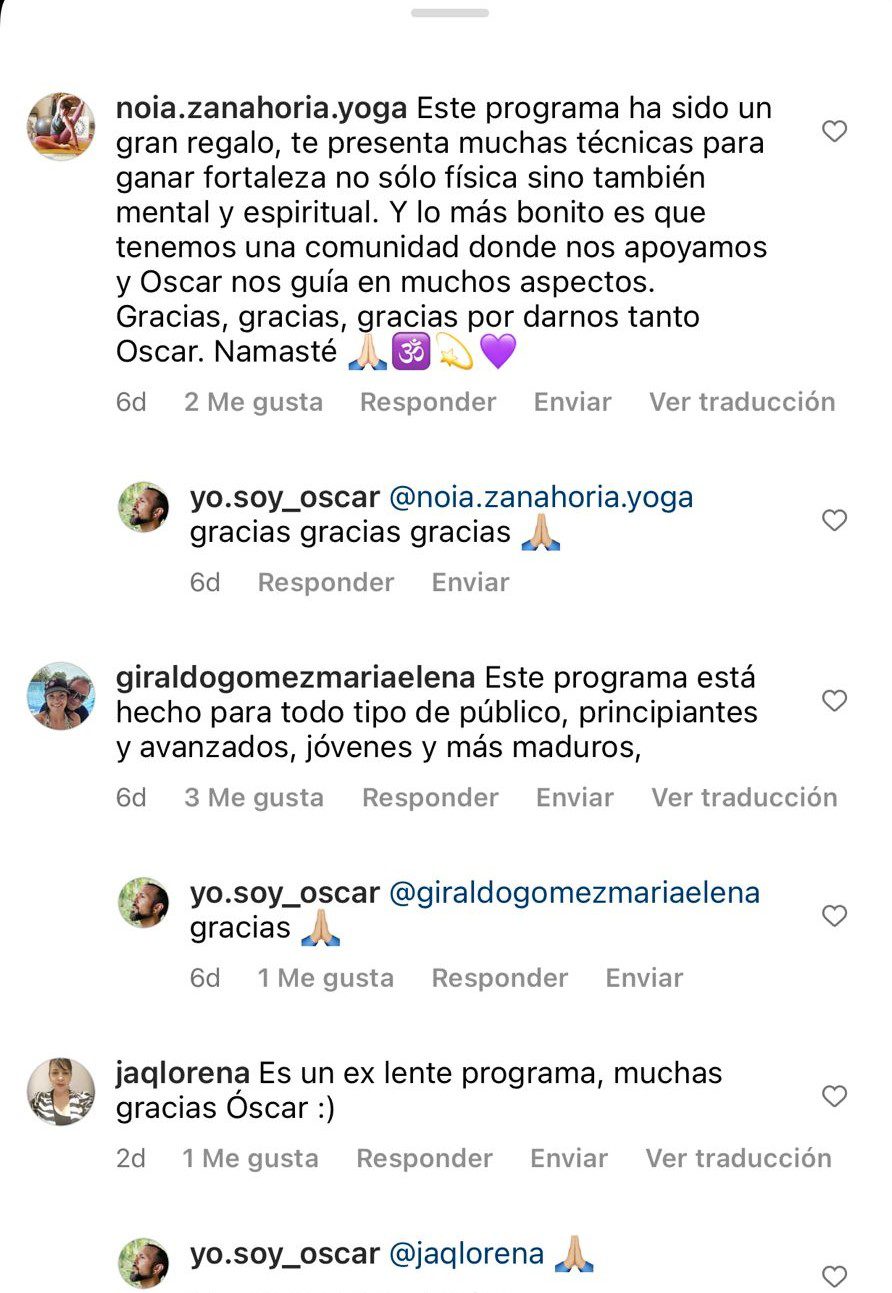Image resolution: width=892 pixels, height=1293 pixels.
Task: Tap Enviar under noia.zanahoria.yoga's comment
Action: [573, 402]
